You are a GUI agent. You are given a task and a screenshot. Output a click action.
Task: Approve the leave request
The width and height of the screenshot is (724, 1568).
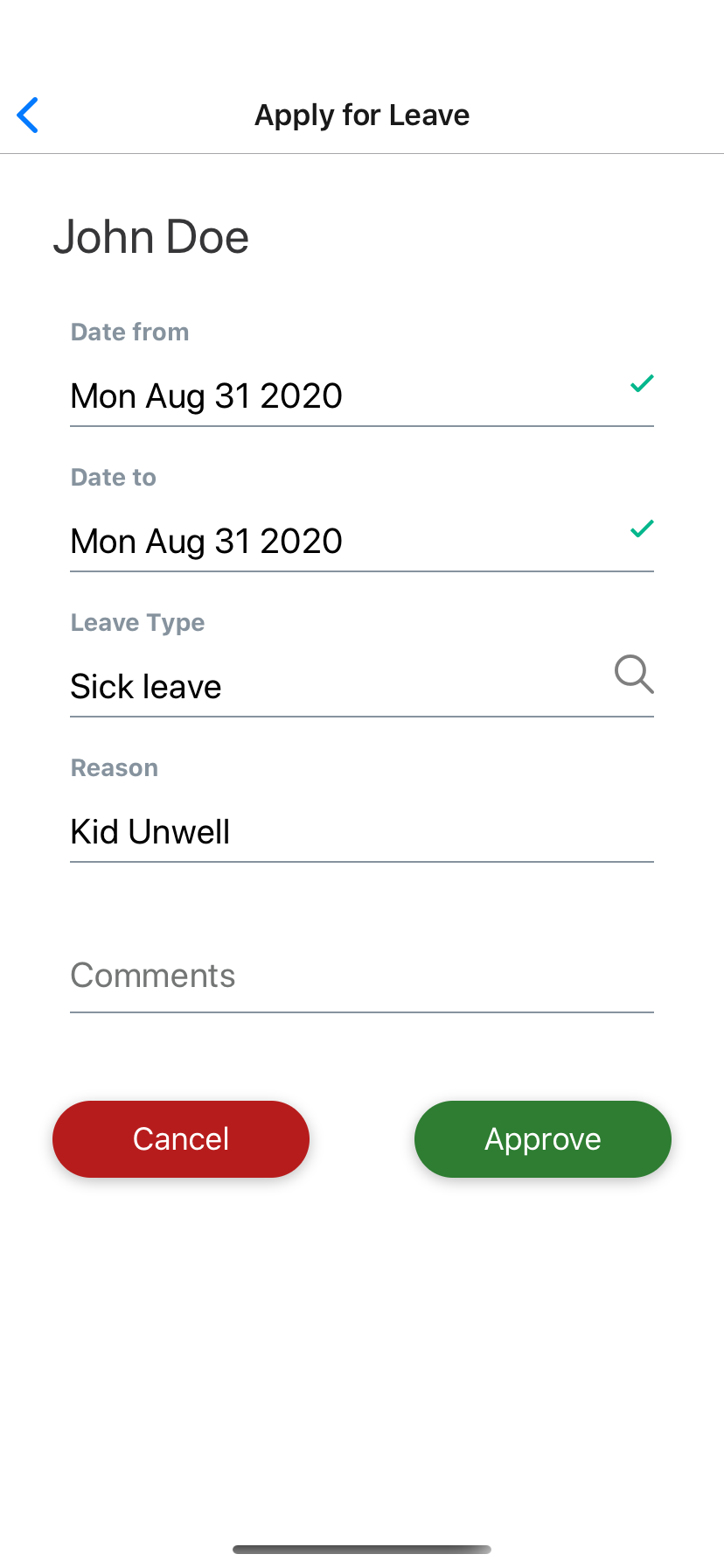(x=543, y=1139)
